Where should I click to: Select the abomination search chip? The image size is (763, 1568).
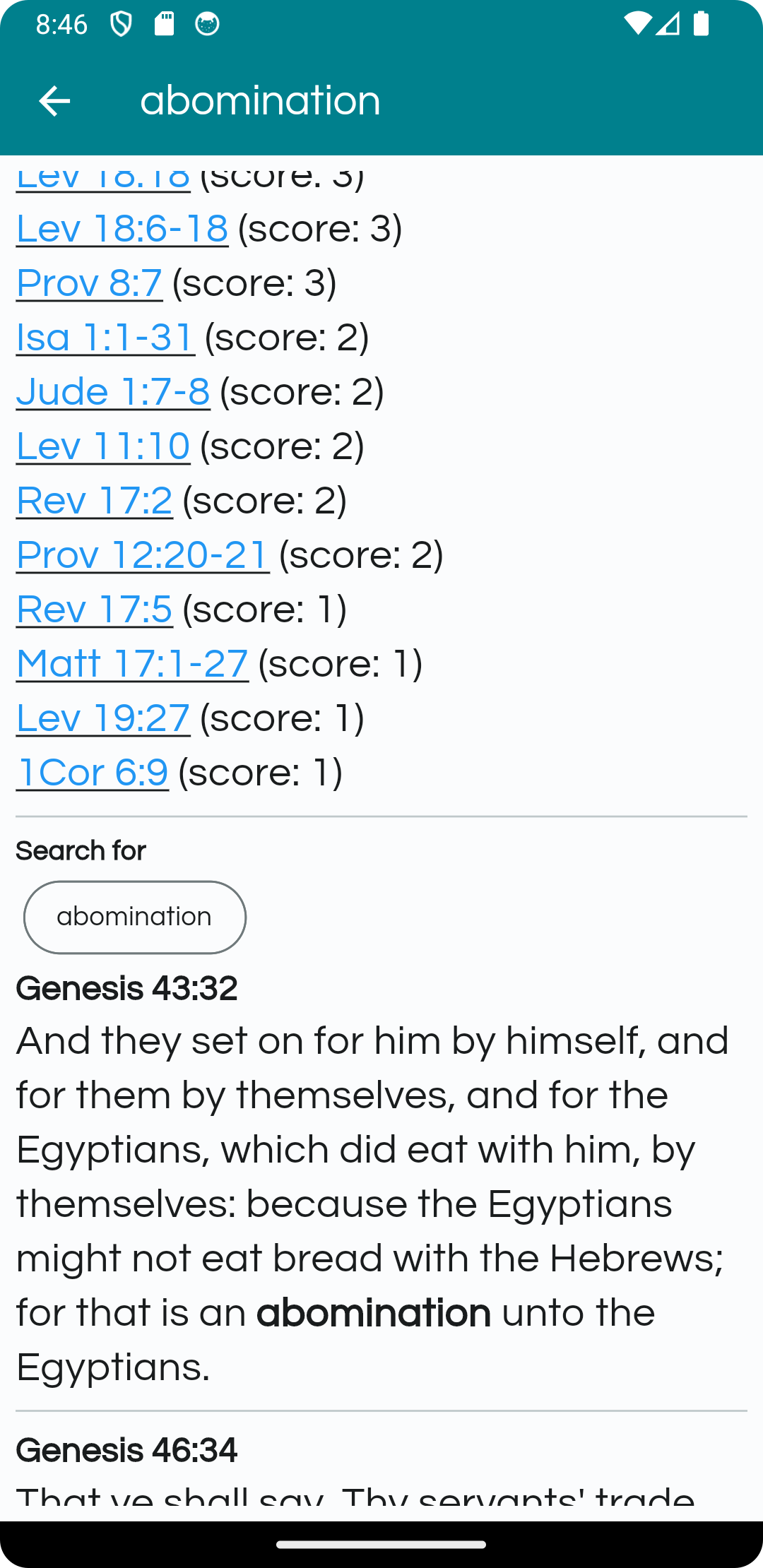(135, 917)
